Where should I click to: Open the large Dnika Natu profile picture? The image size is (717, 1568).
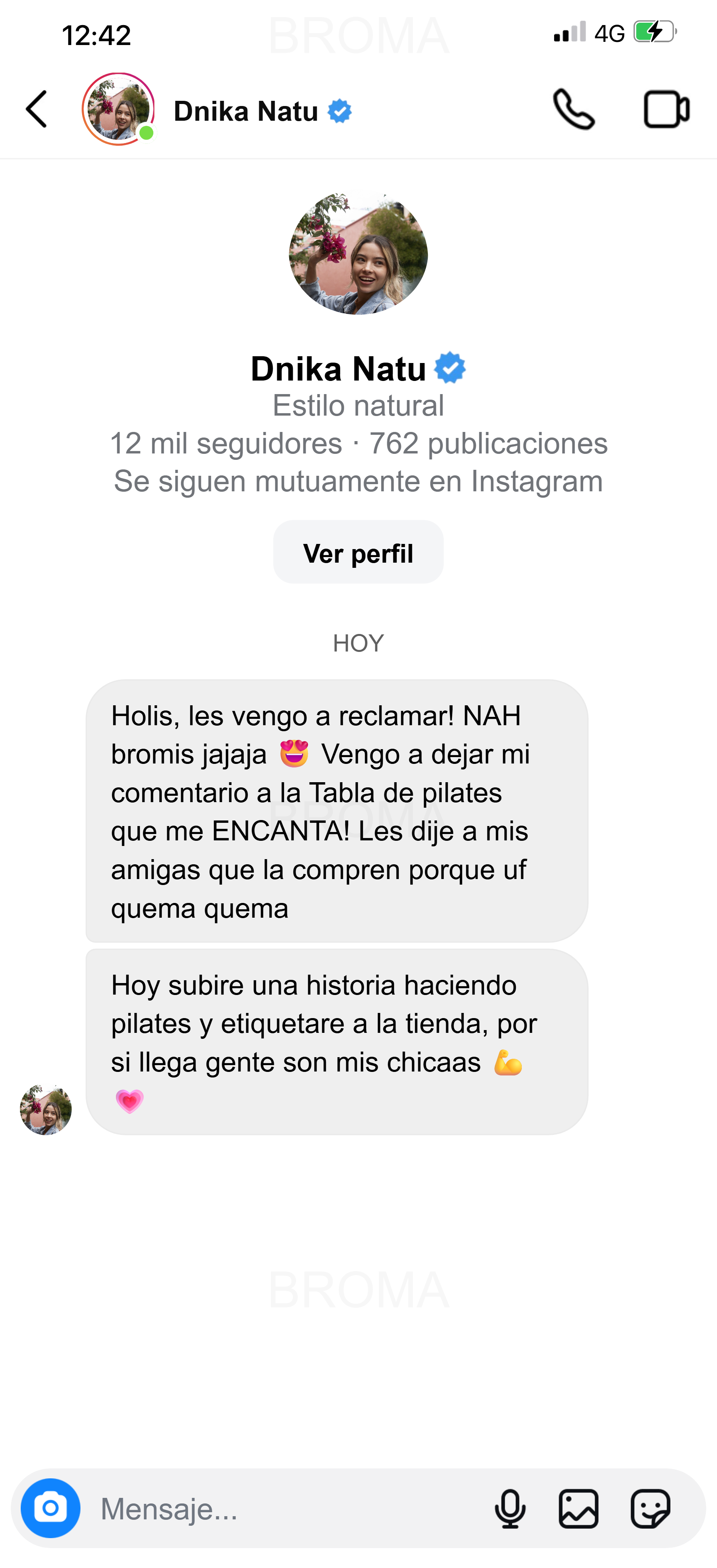358,253
